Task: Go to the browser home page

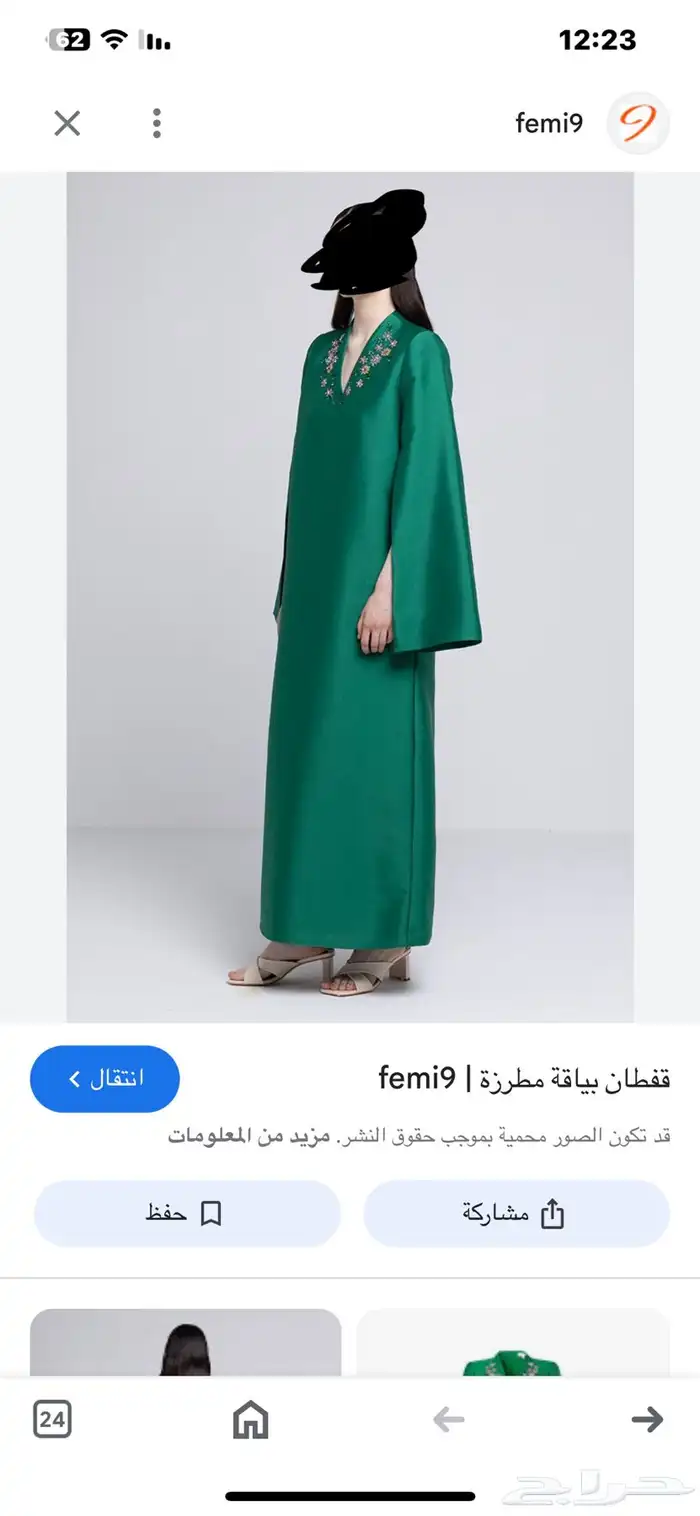Action: [x=250, y=1419]
